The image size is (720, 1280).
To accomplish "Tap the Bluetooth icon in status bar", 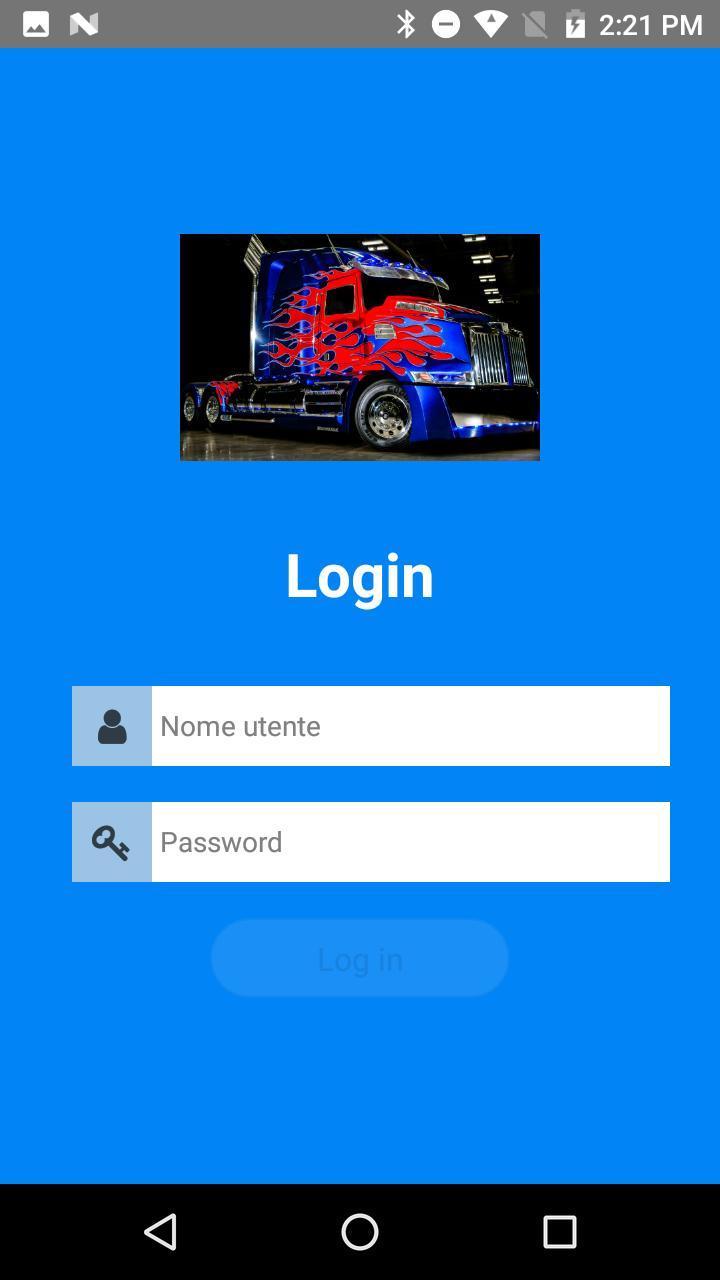I will pos(408,24).
